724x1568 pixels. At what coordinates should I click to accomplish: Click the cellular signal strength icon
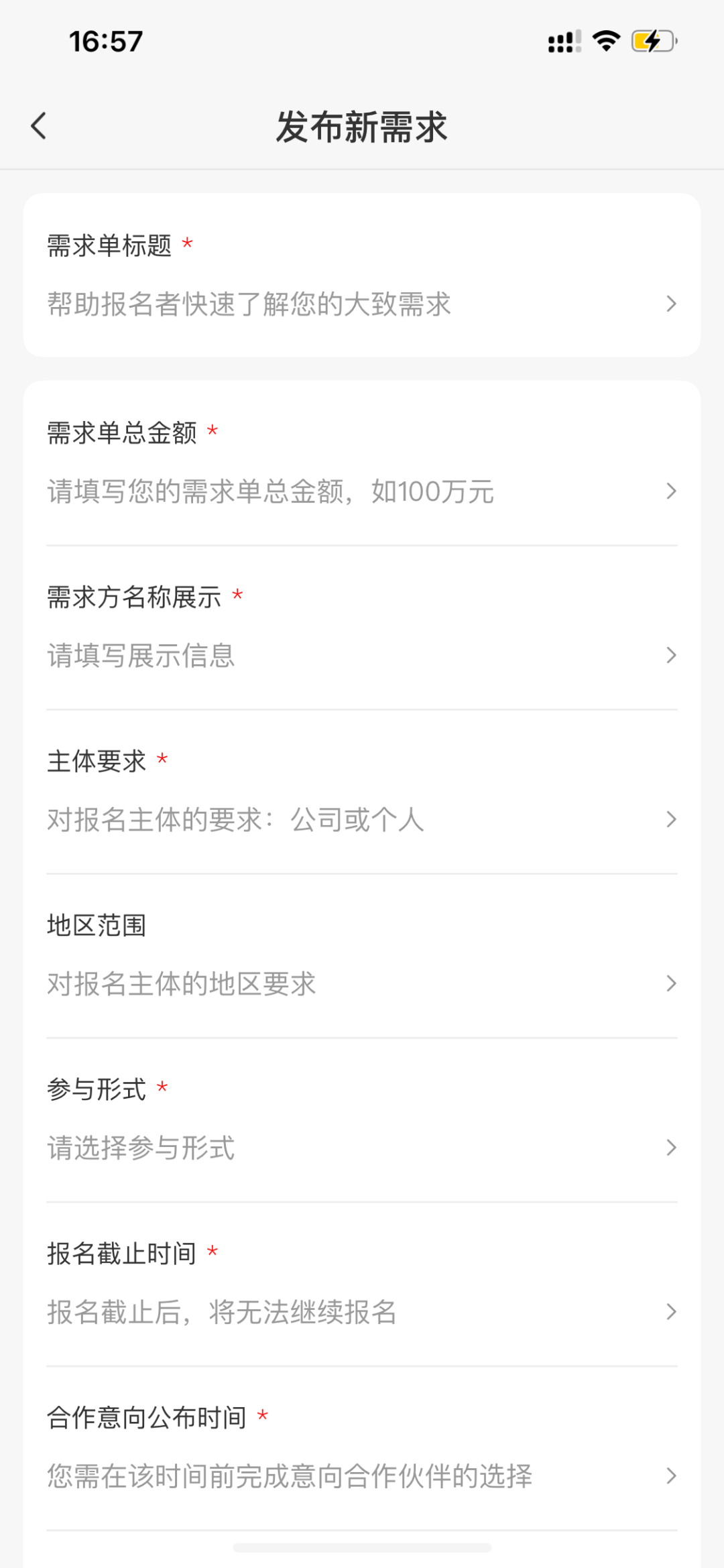[562, 42]
